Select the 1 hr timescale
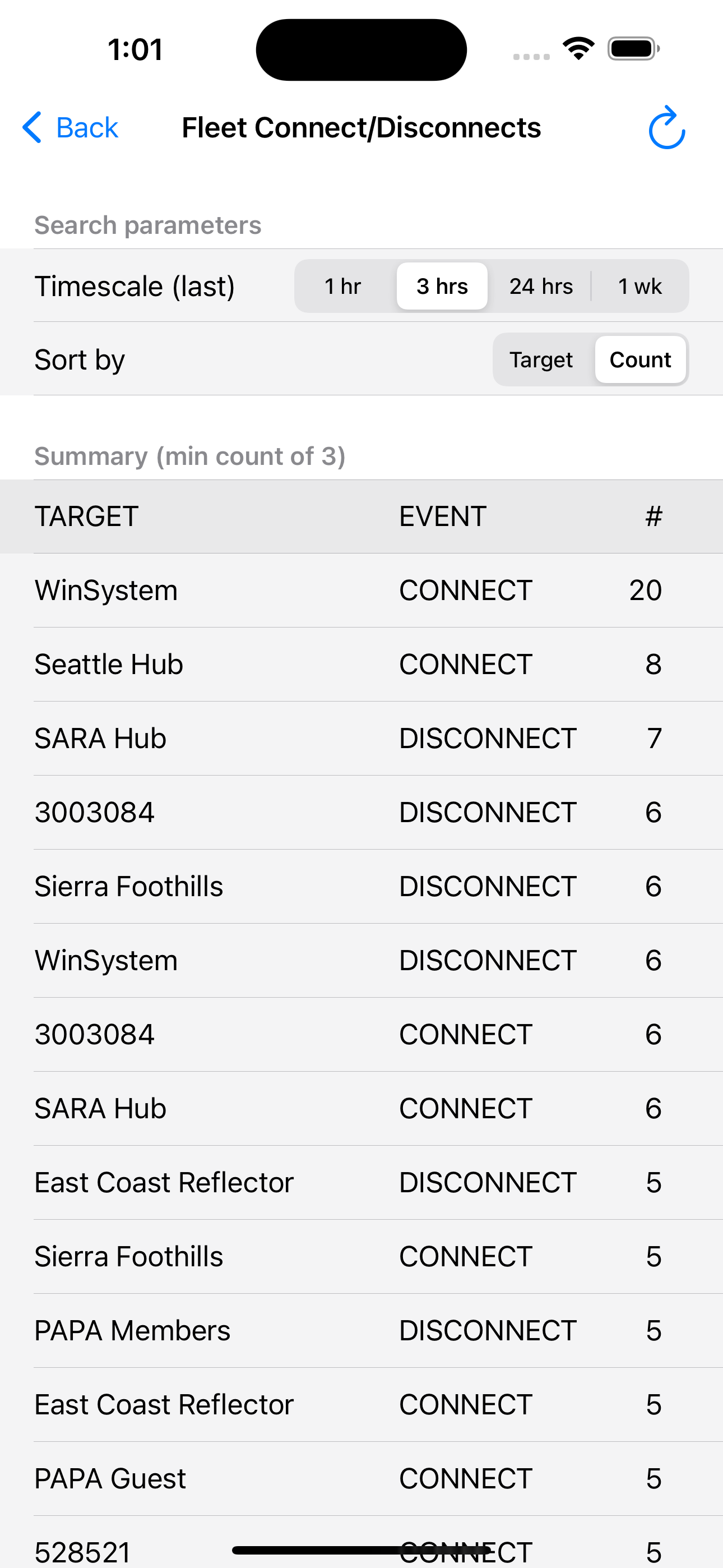This screenshot has width=723, height=1568. point(342,285)
